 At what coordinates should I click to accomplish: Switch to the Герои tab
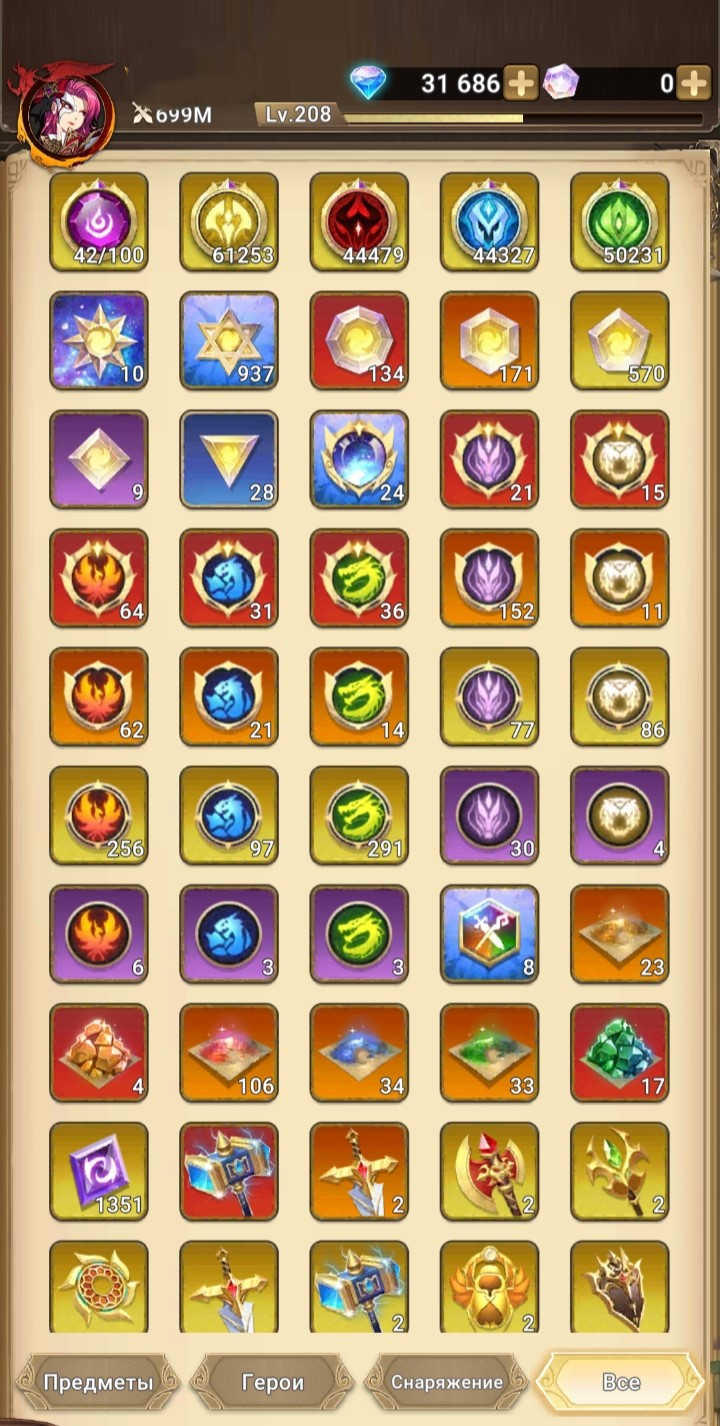point(272,1383)
